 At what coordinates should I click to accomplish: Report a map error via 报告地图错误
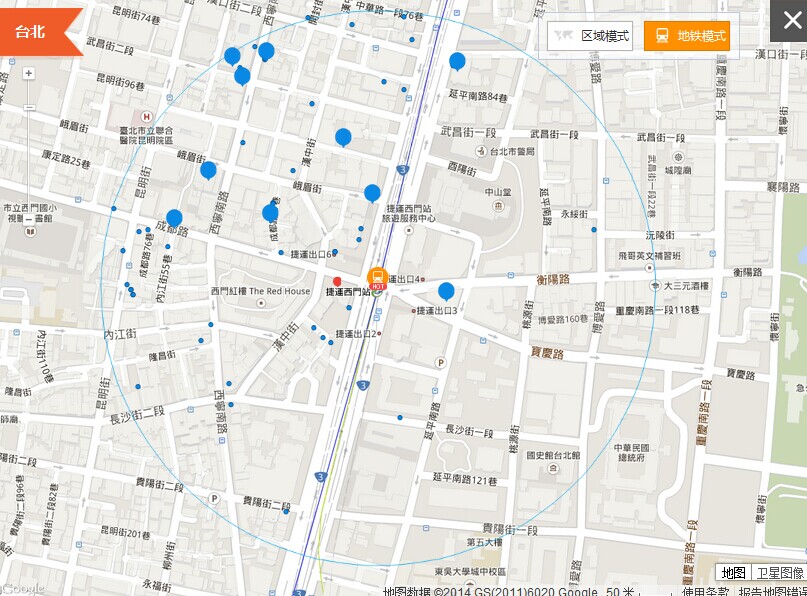pyautogui.click(x=772, y=591)
